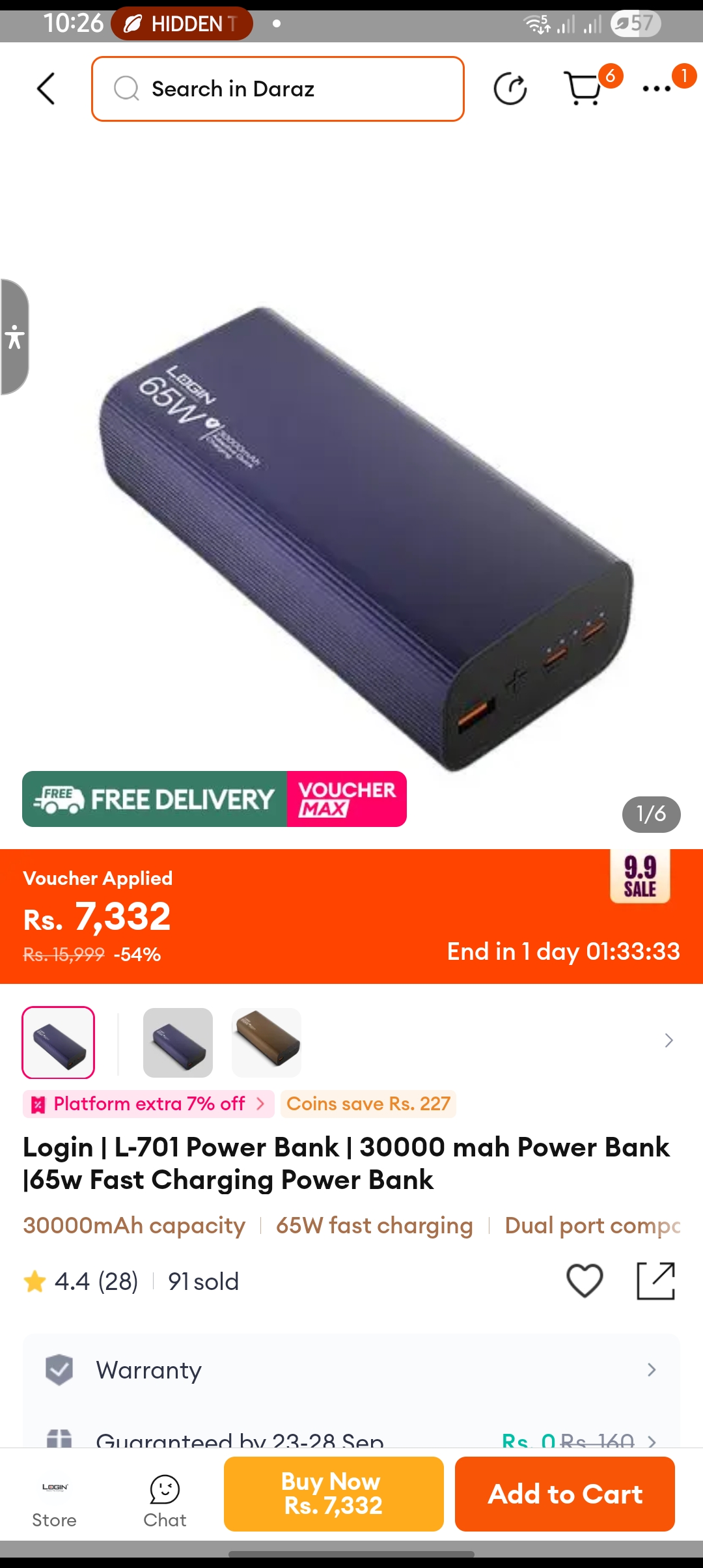703x1568 pixels.
Task: Expand the color variants list arrow
Action: coord(669,1041)
